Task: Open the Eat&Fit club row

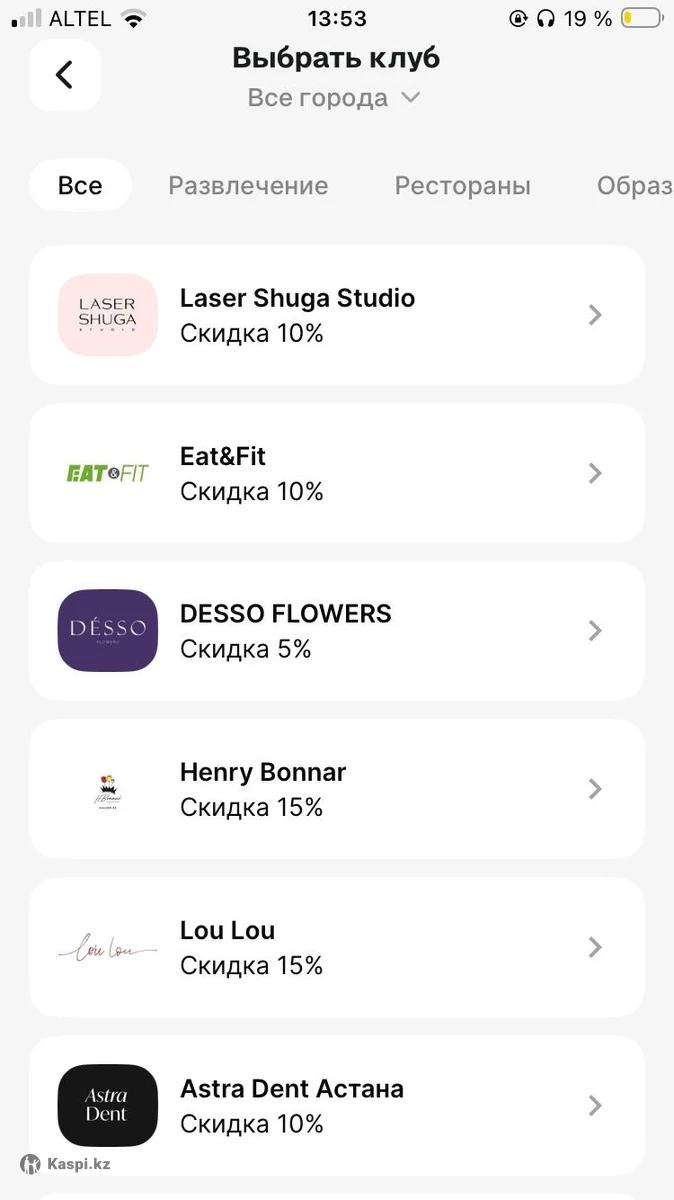Action: pyautogui.click(x=337, y=473)
